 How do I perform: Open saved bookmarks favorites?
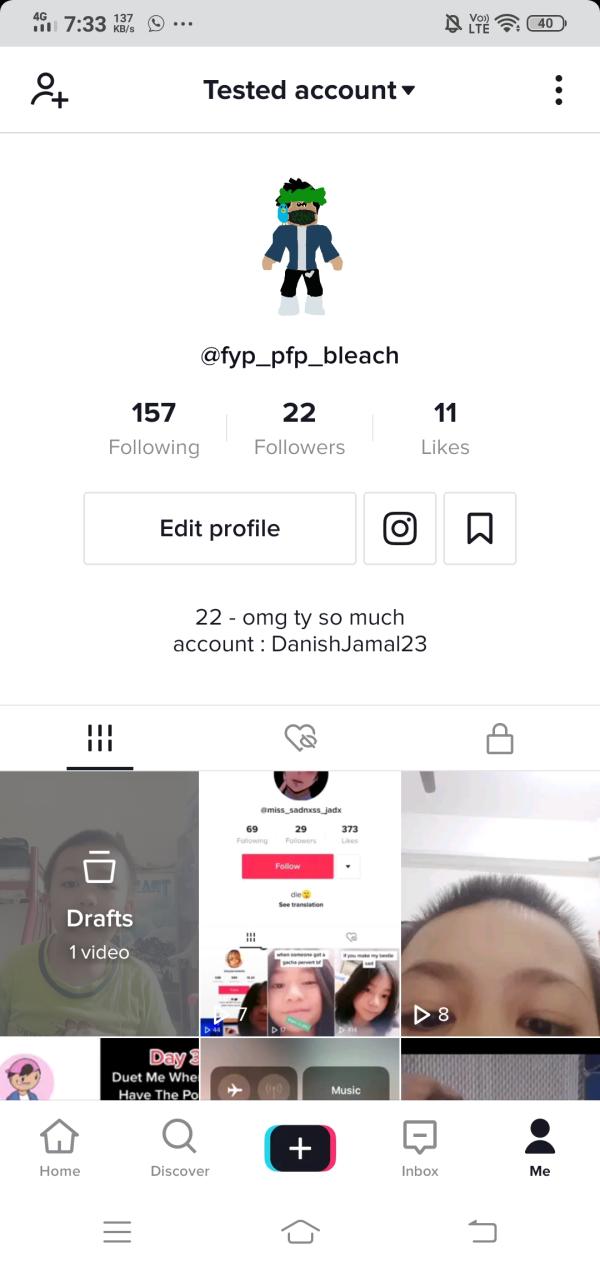point(480,528)
